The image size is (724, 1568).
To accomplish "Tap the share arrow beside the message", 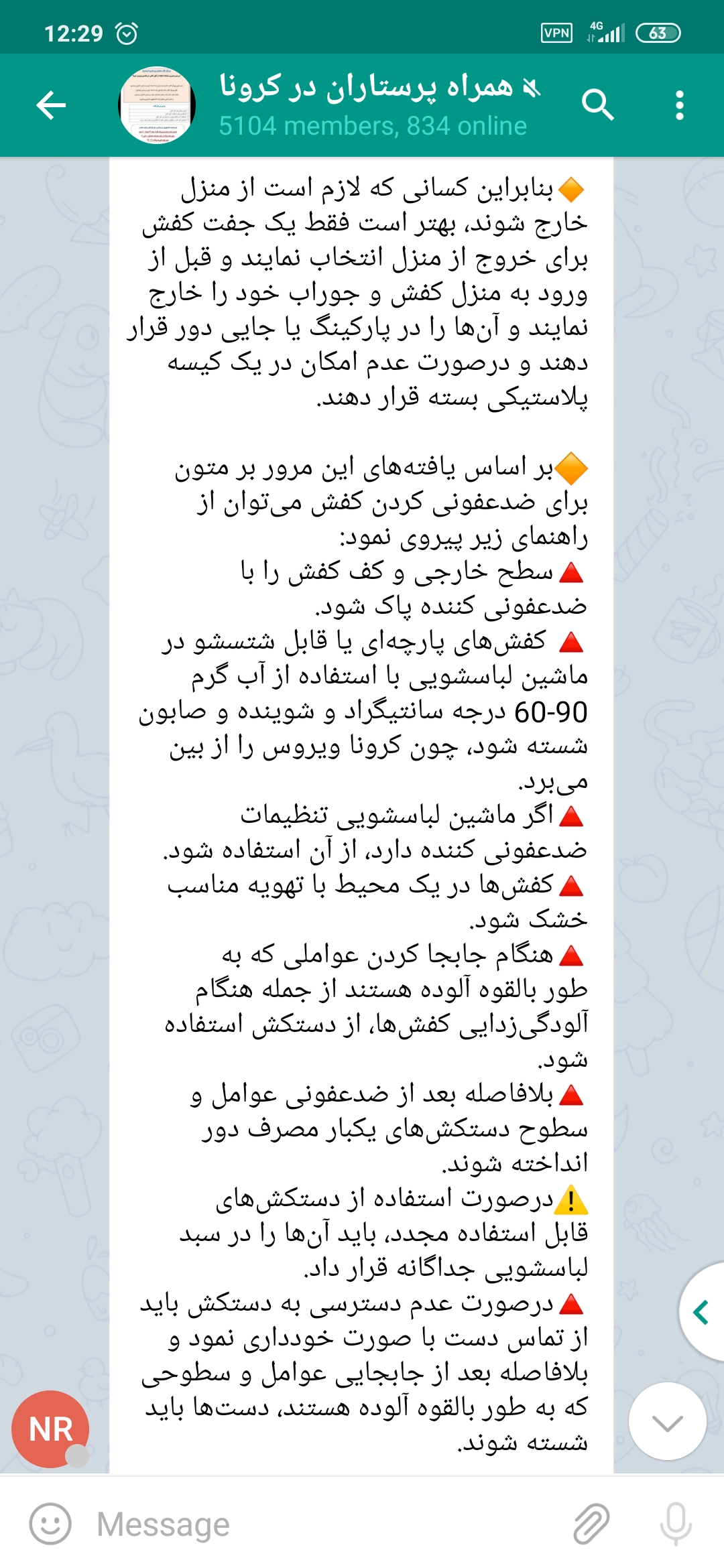I will point(701,1312).
